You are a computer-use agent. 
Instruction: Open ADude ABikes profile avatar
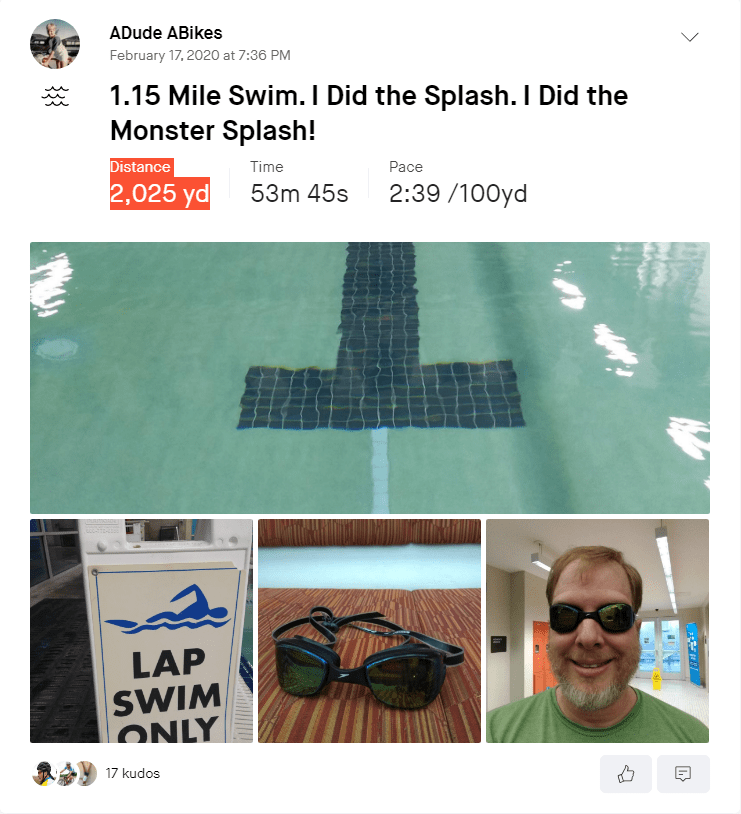point(55,44)
